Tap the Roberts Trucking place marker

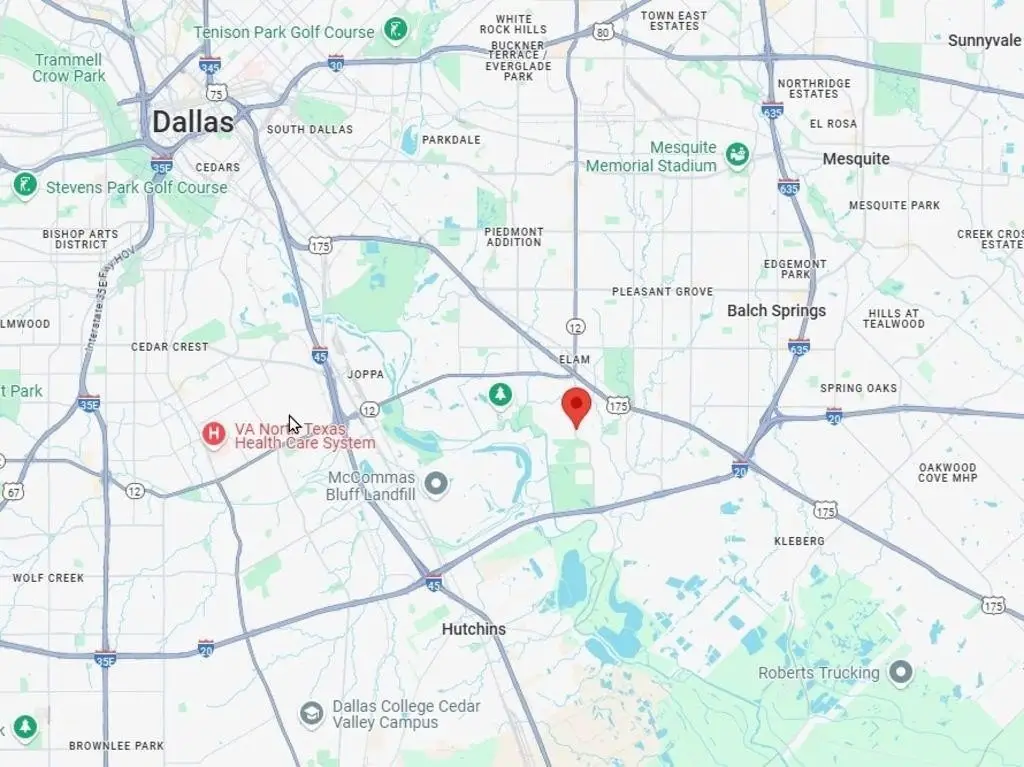click(x=901, y=672)
